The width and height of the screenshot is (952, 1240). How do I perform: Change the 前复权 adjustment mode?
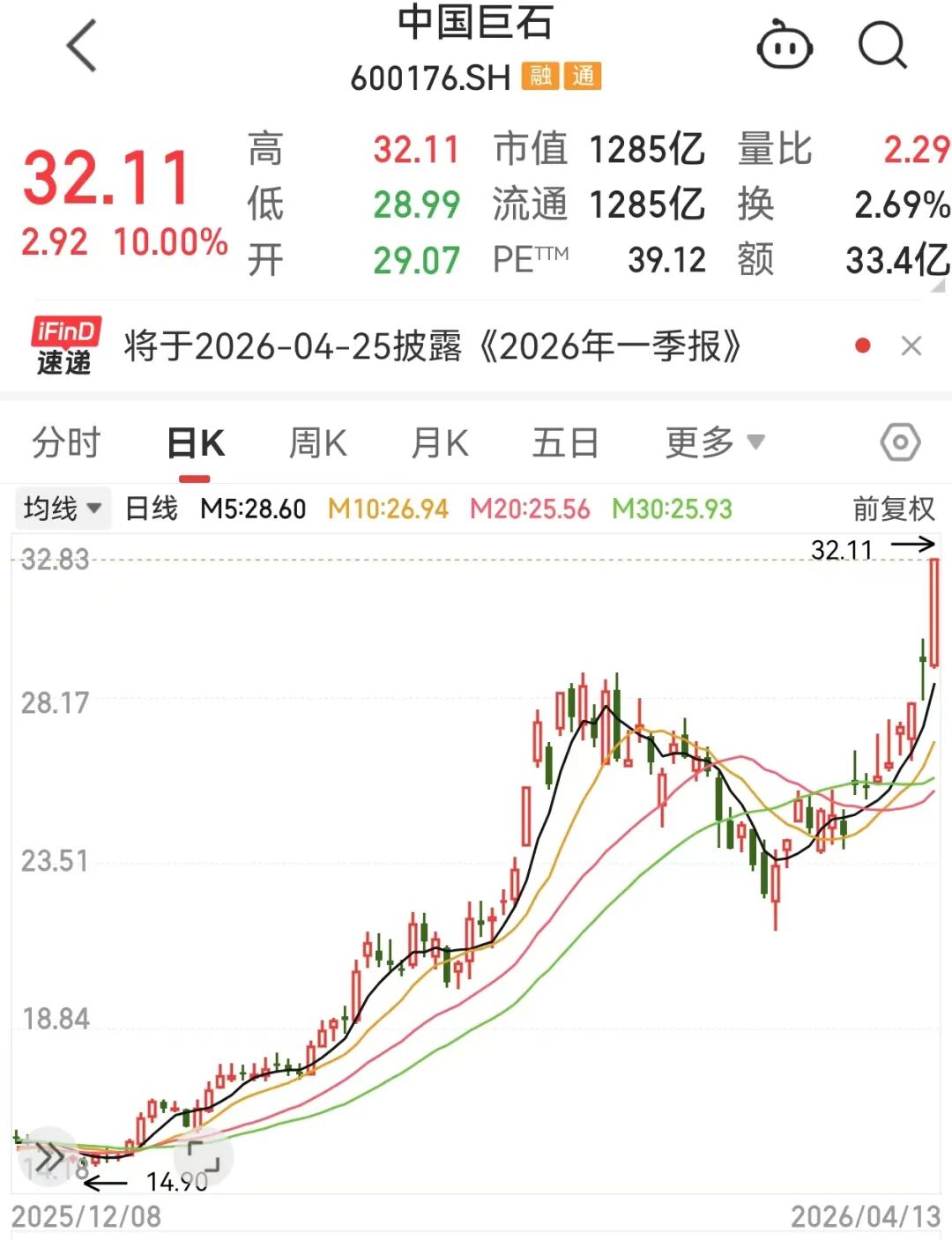pos(893,509)
